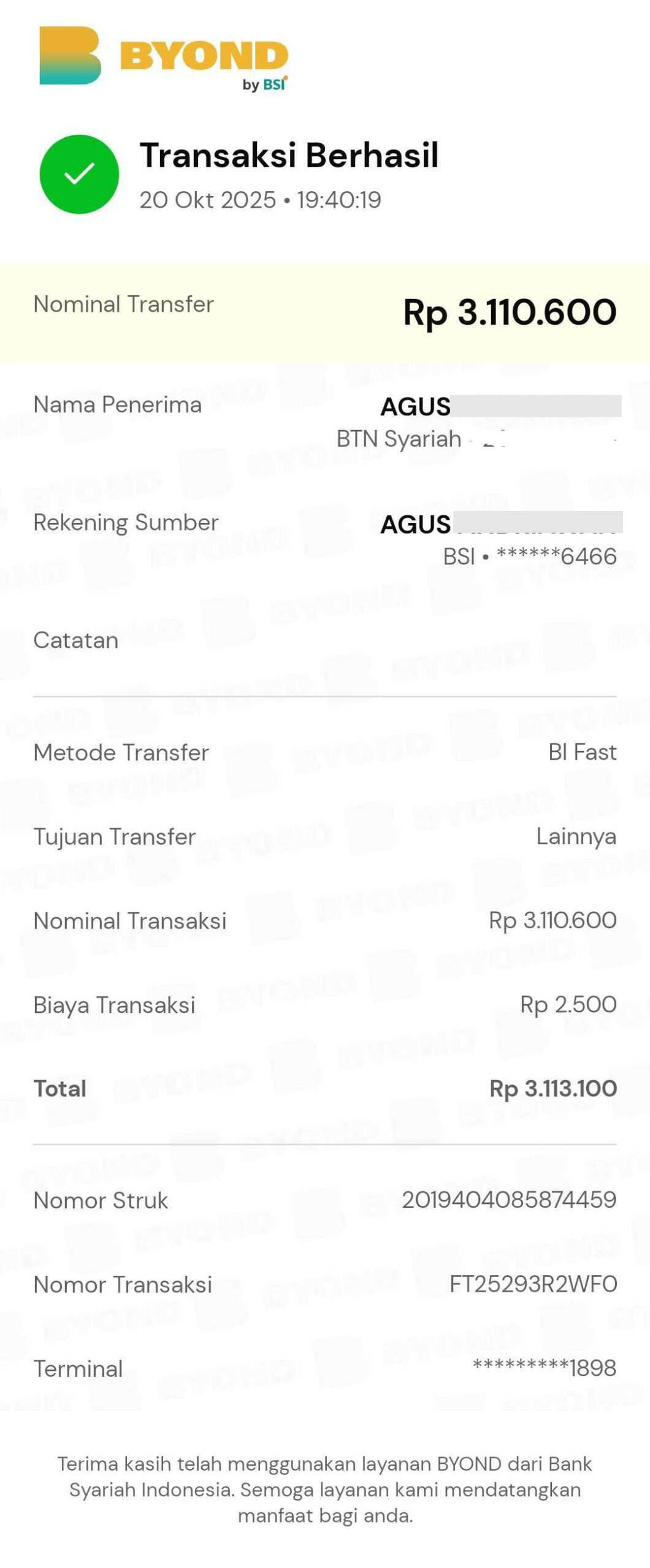This screenshot has height=1568, width=650.
Task: Tap the Catatan field
Action: click(x=76, y=640)
